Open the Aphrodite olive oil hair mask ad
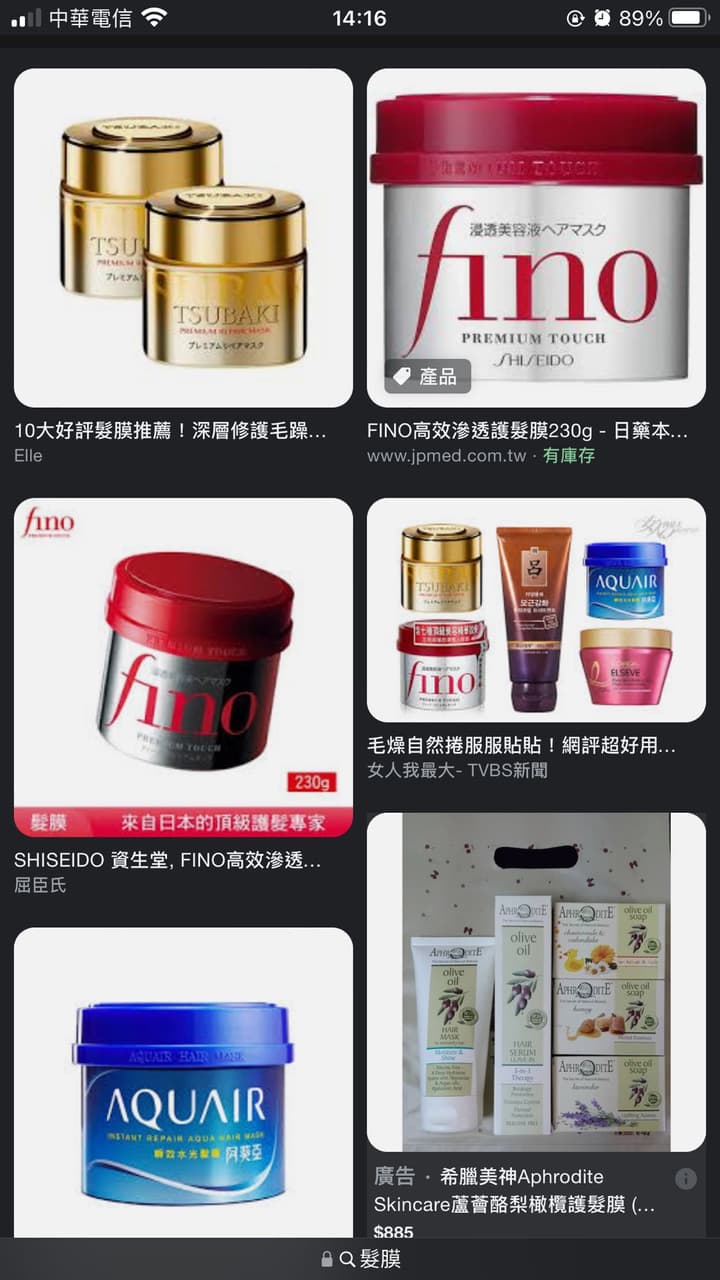This screenshot has width=720, height=1280. [x=536, y=982]
